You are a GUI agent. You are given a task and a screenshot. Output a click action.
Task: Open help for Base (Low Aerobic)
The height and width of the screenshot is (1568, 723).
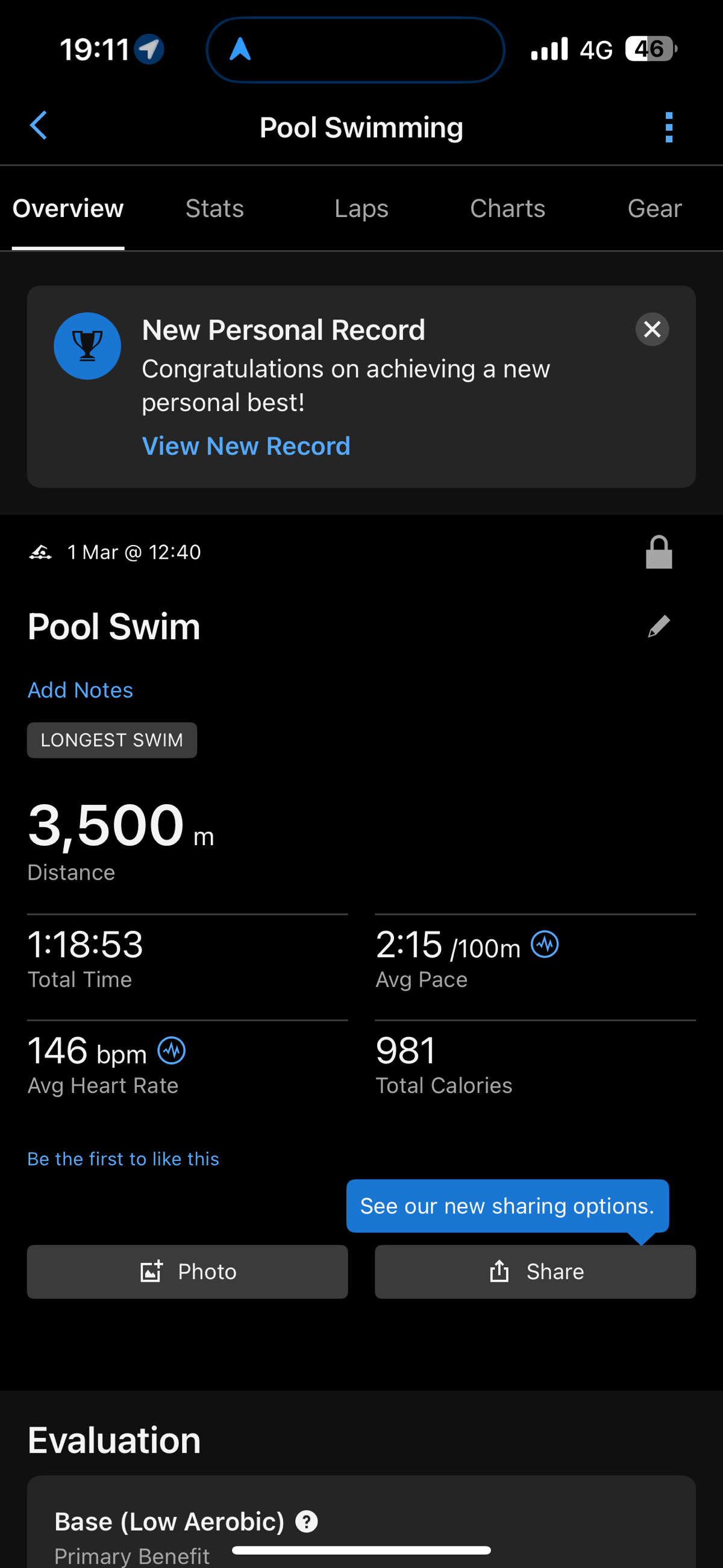click(307, 1522)
